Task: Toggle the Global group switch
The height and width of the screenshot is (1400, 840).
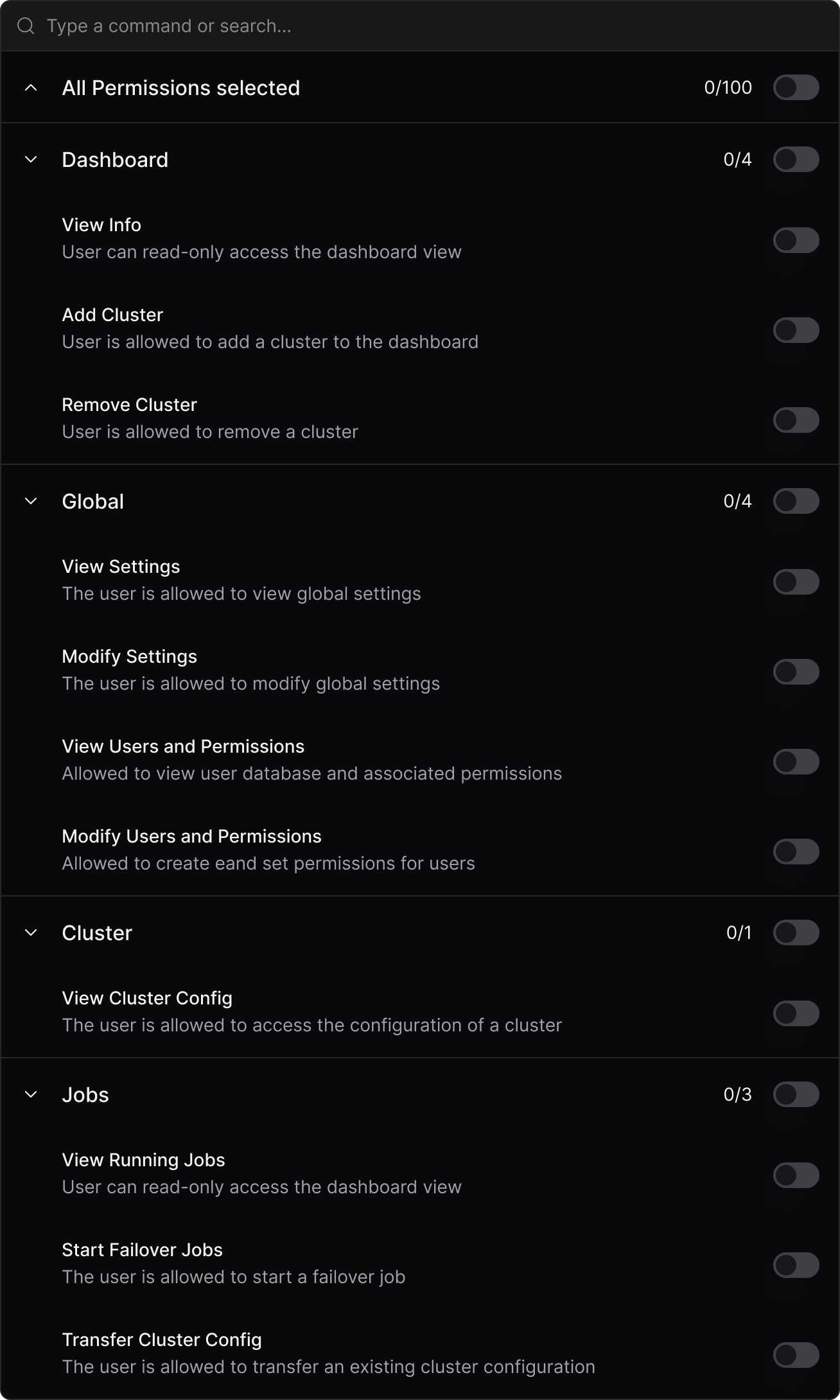Action: pyautogui.click(x=796, y=501)
